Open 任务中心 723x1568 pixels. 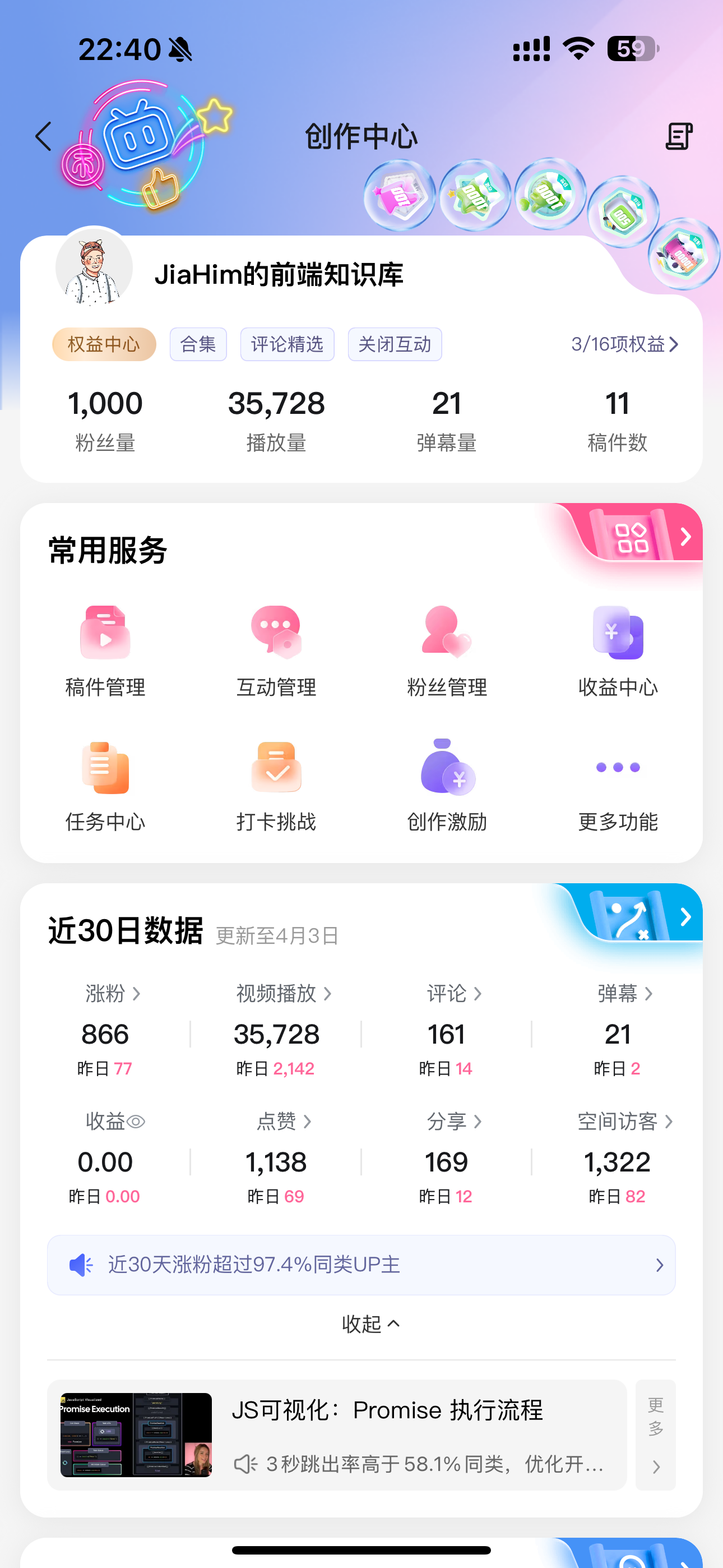(x=105, y=785)
